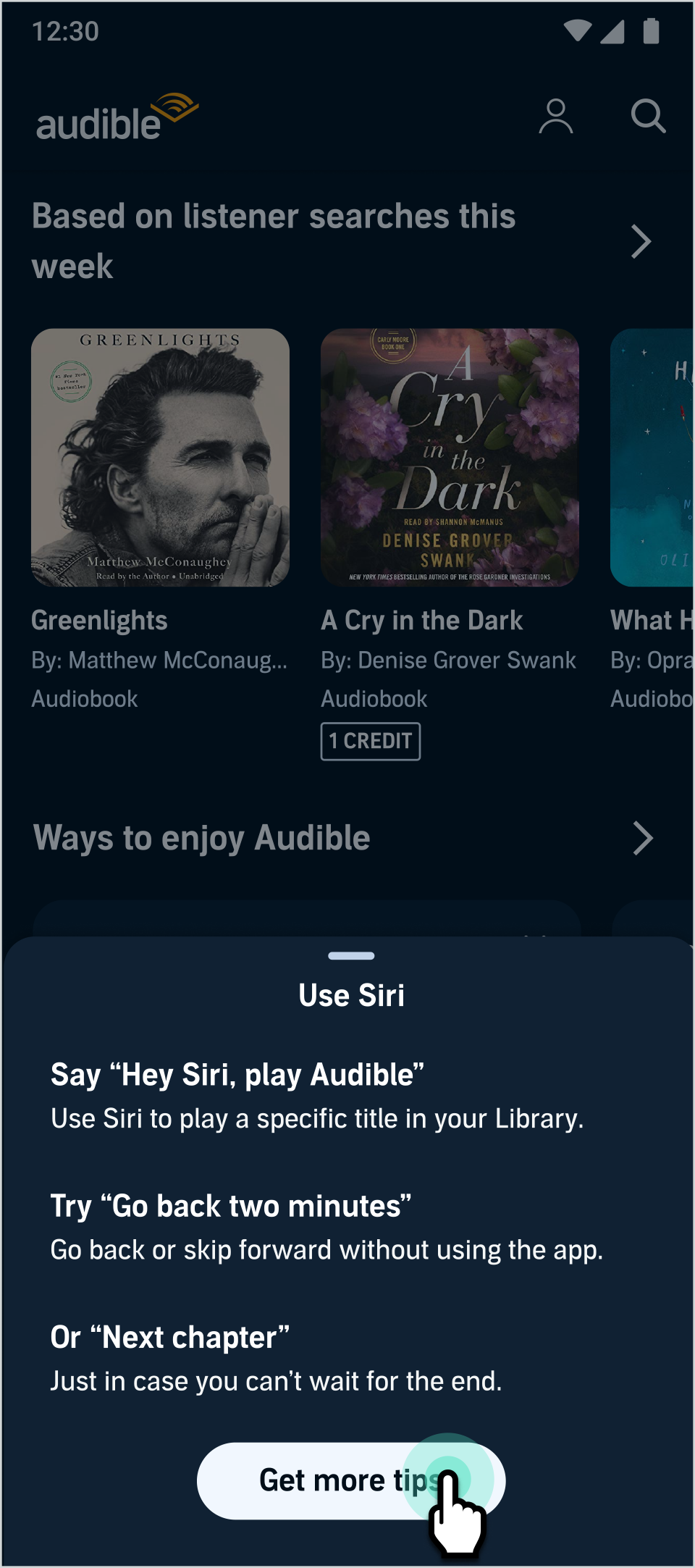The image size is (695, 1568).
Task: Open A Cry in the Dark audiobook
Action: pos(450,458)
